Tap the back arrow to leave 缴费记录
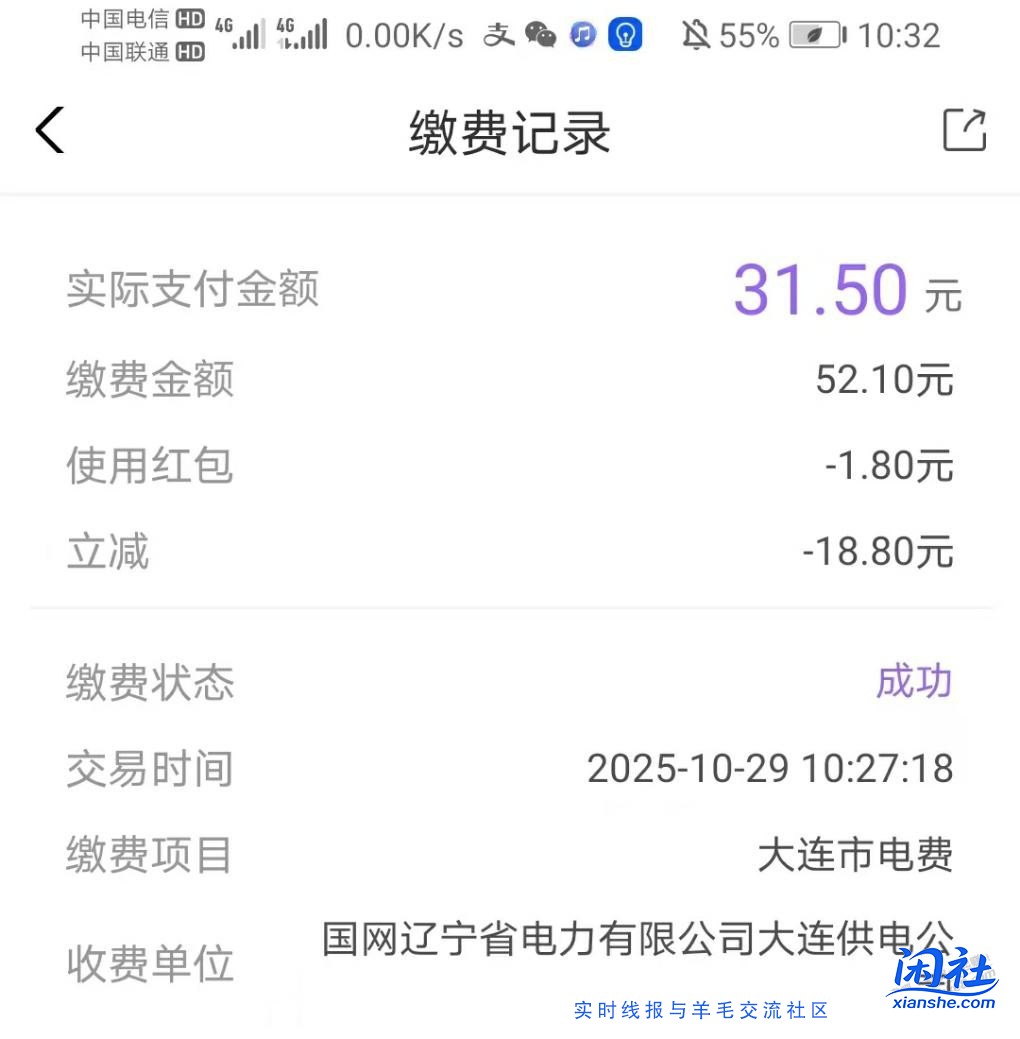The image size is (1020, 1039). (49, 131)
